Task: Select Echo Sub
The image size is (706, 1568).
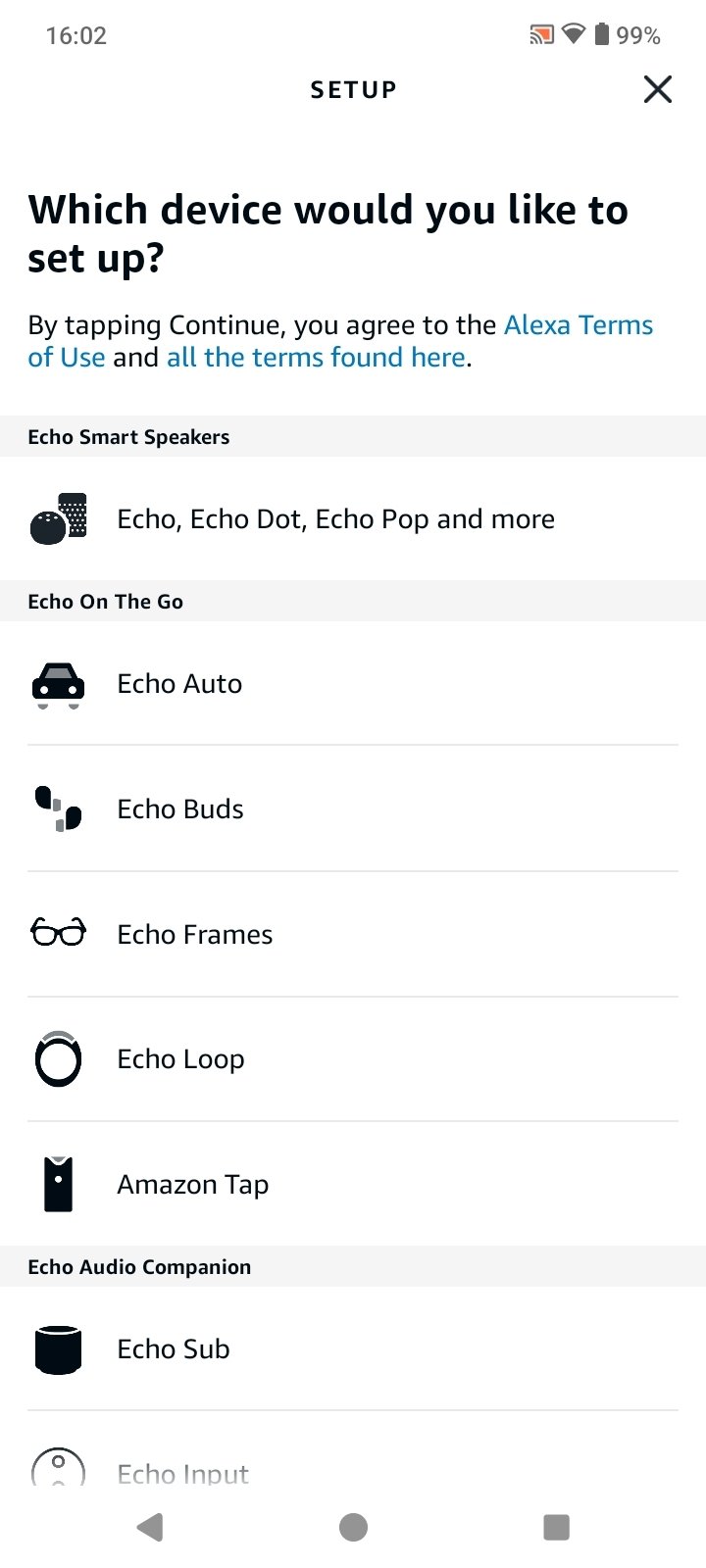Action: (x=353, y=1349)
